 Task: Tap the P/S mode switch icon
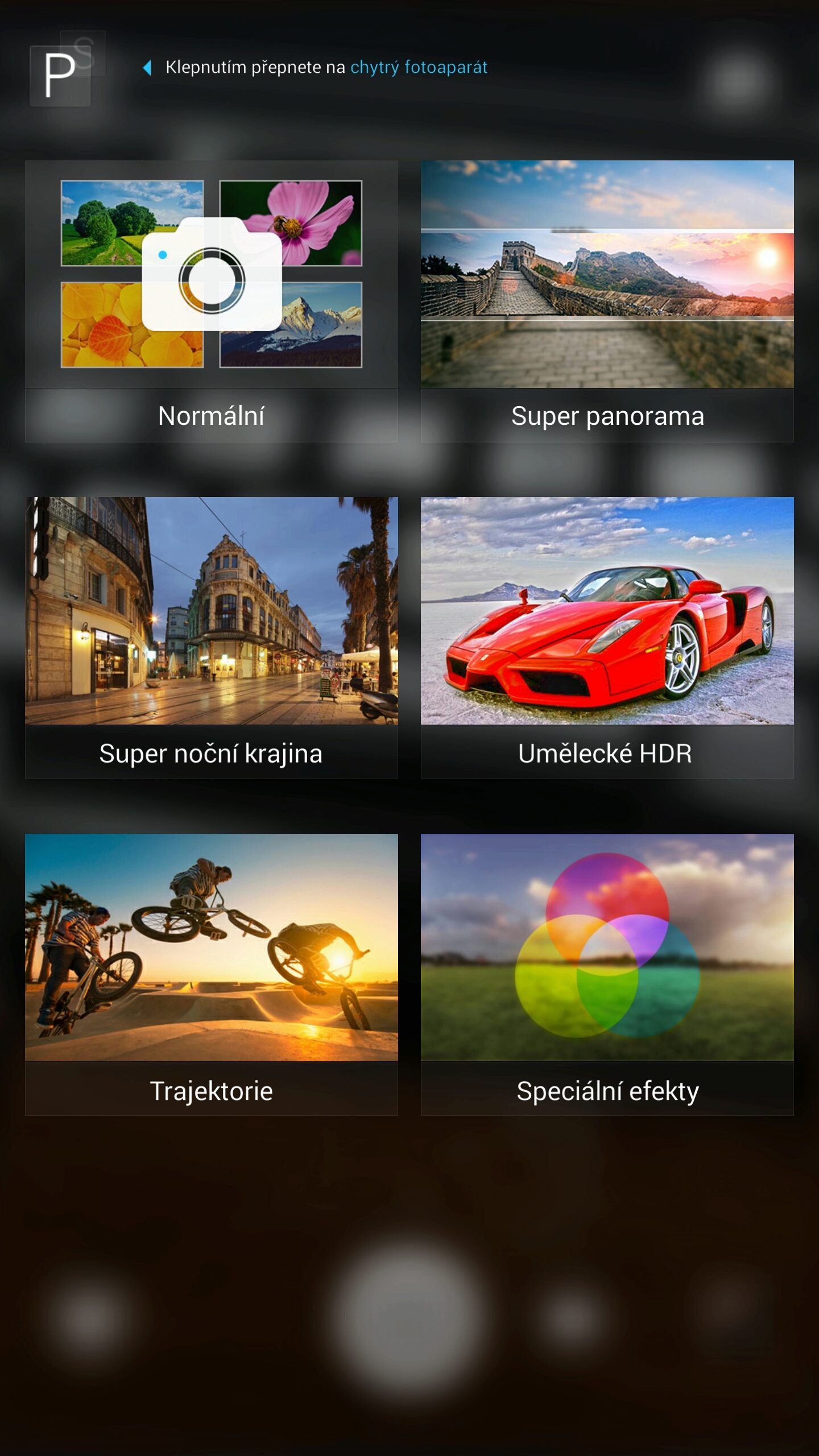click(x=67, y=69)
